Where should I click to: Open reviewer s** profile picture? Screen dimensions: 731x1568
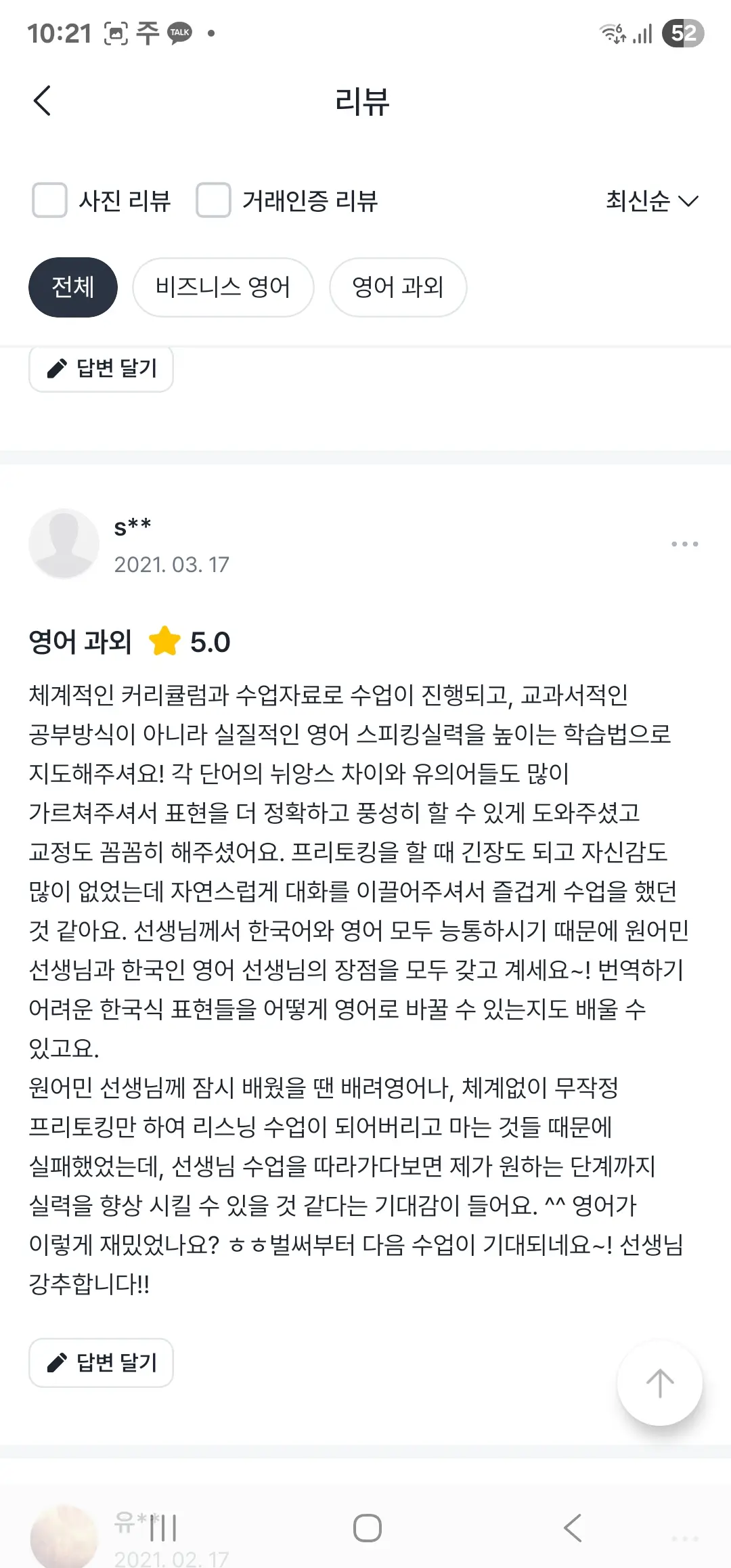(64, 543)
